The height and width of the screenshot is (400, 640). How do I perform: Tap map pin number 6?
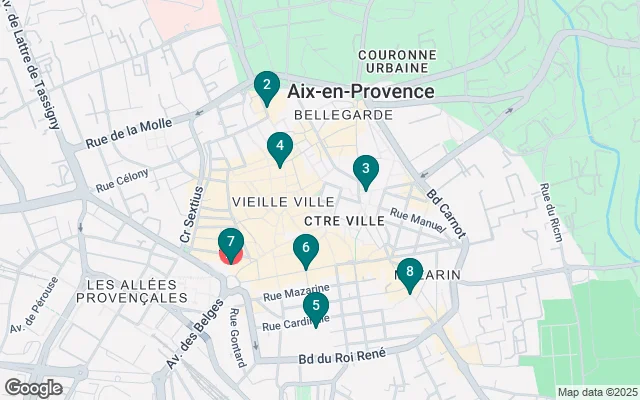[x=305, y=250]
